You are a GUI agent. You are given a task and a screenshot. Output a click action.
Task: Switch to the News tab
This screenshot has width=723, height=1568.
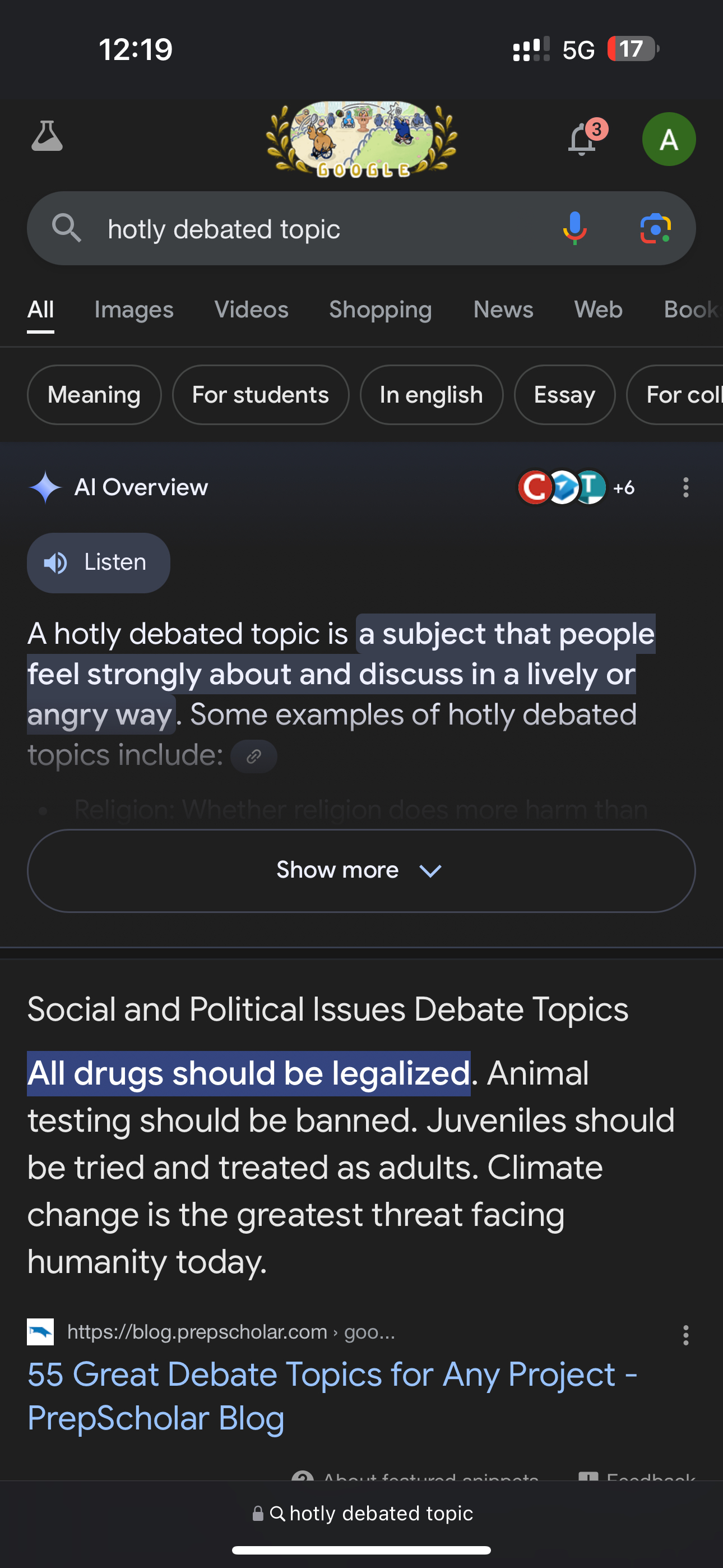503,310
